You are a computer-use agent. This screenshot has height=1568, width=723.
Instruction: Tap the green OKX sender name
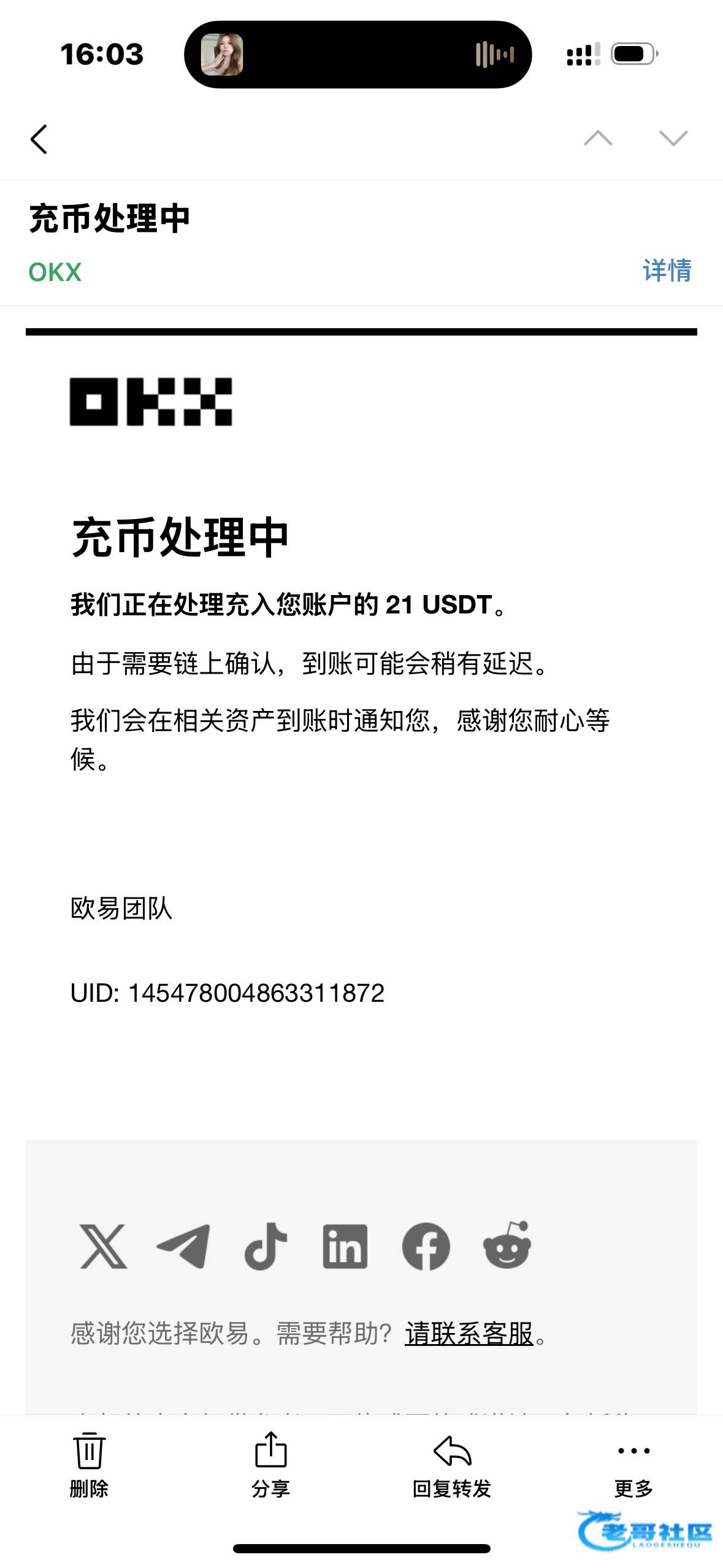[55, 272]
